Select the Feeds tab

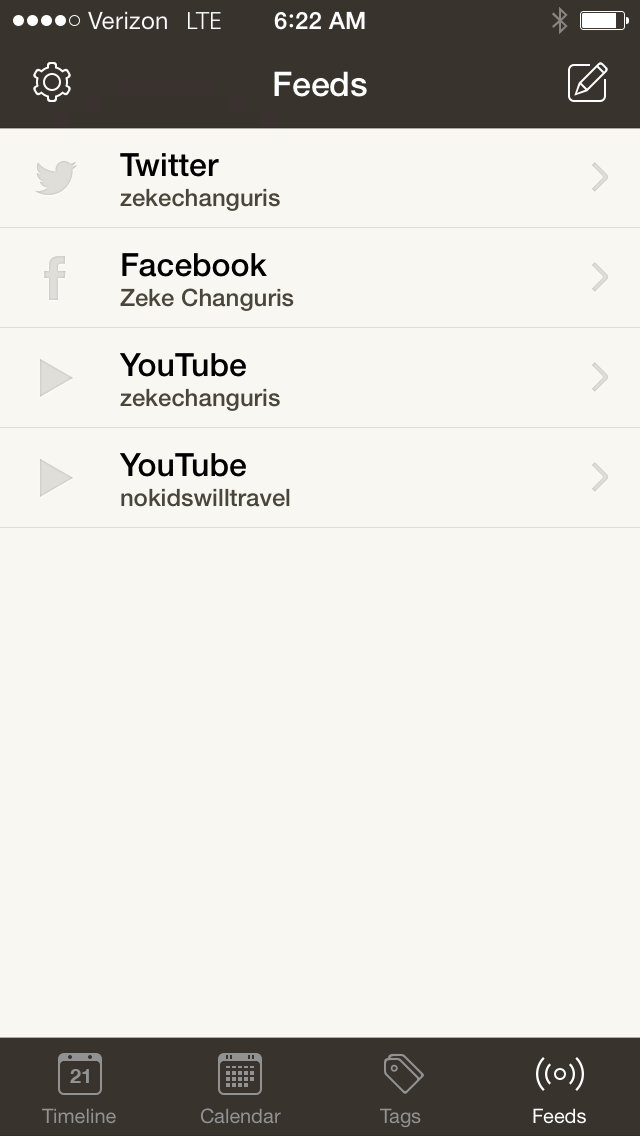click(x=559, y=1088)
